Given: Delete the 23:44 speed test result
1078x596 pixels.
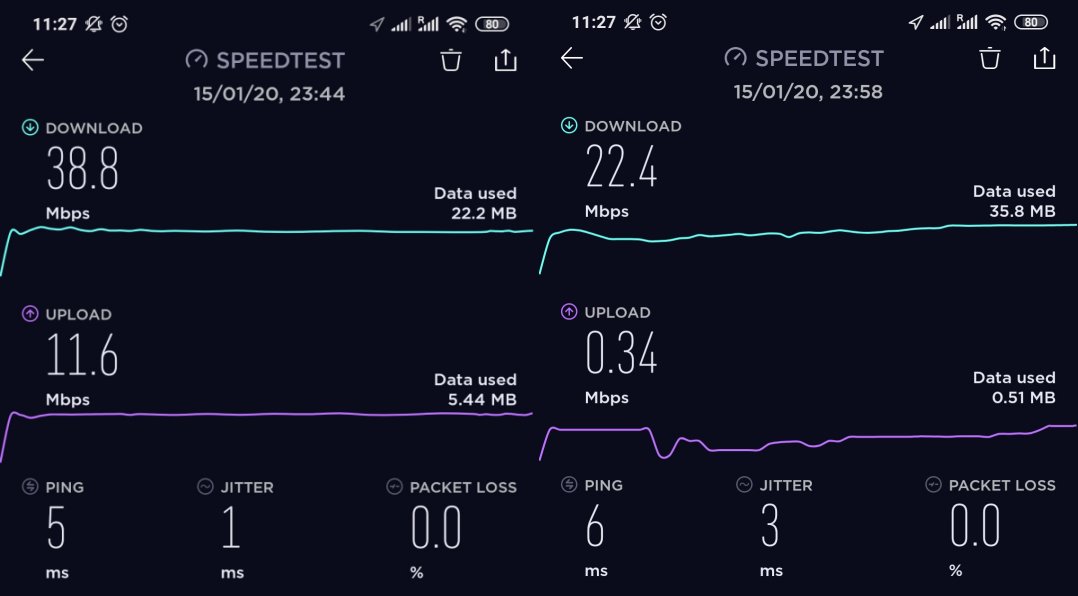Looking at the screenshot, I should pos(451,60).
